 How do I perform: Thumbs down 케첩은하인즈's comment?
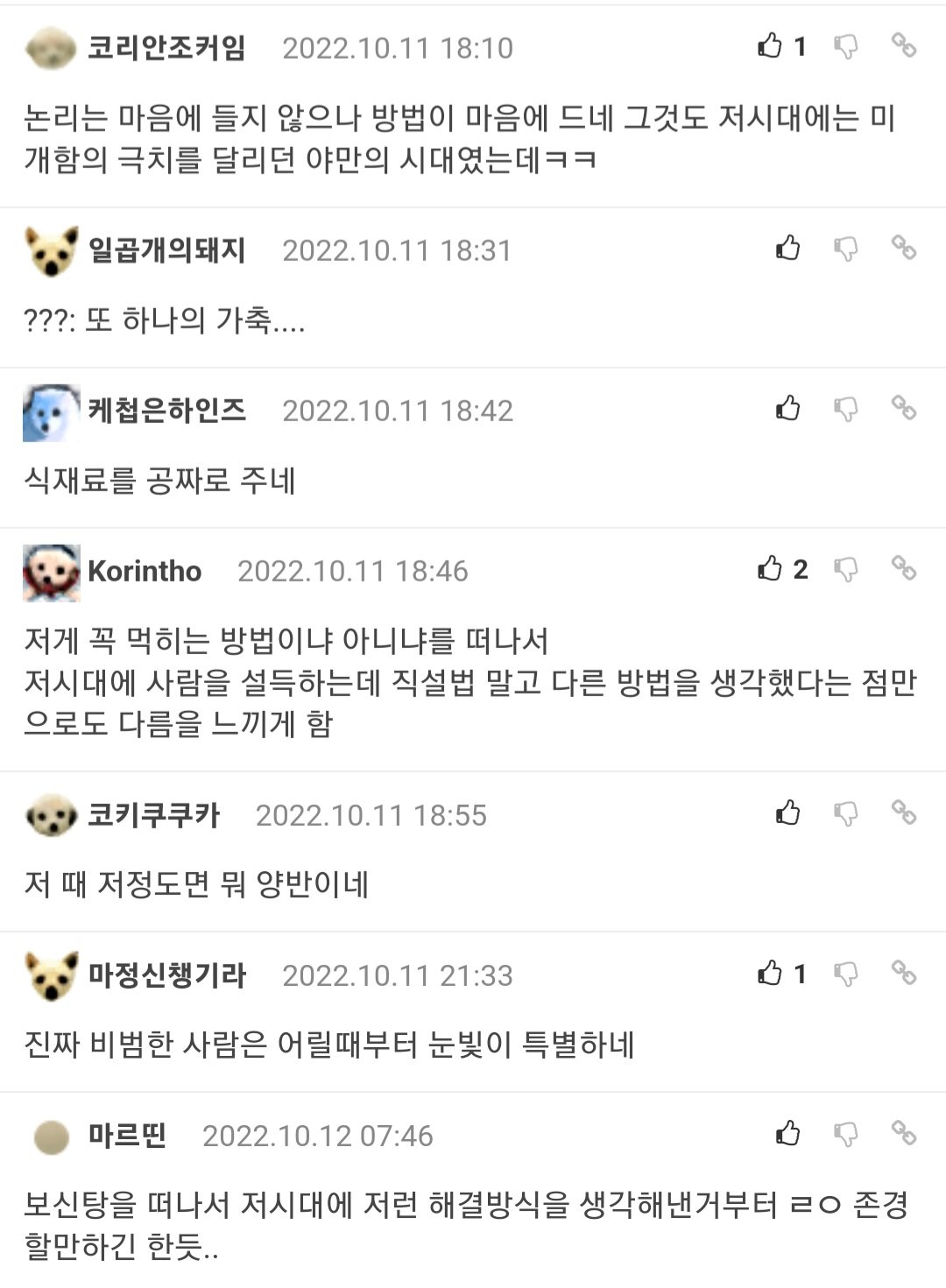pyautogui.click(x=845, y=408)
